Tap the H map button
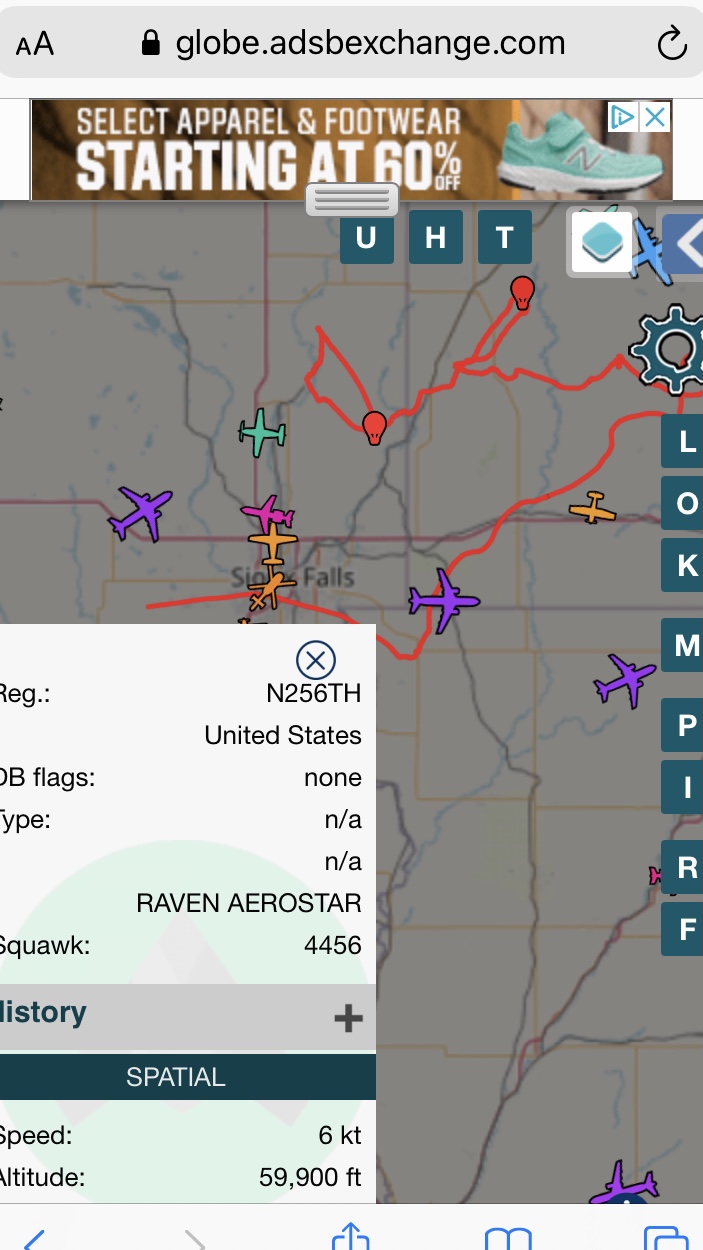The image size is (703, 1250). click(435, 238)
